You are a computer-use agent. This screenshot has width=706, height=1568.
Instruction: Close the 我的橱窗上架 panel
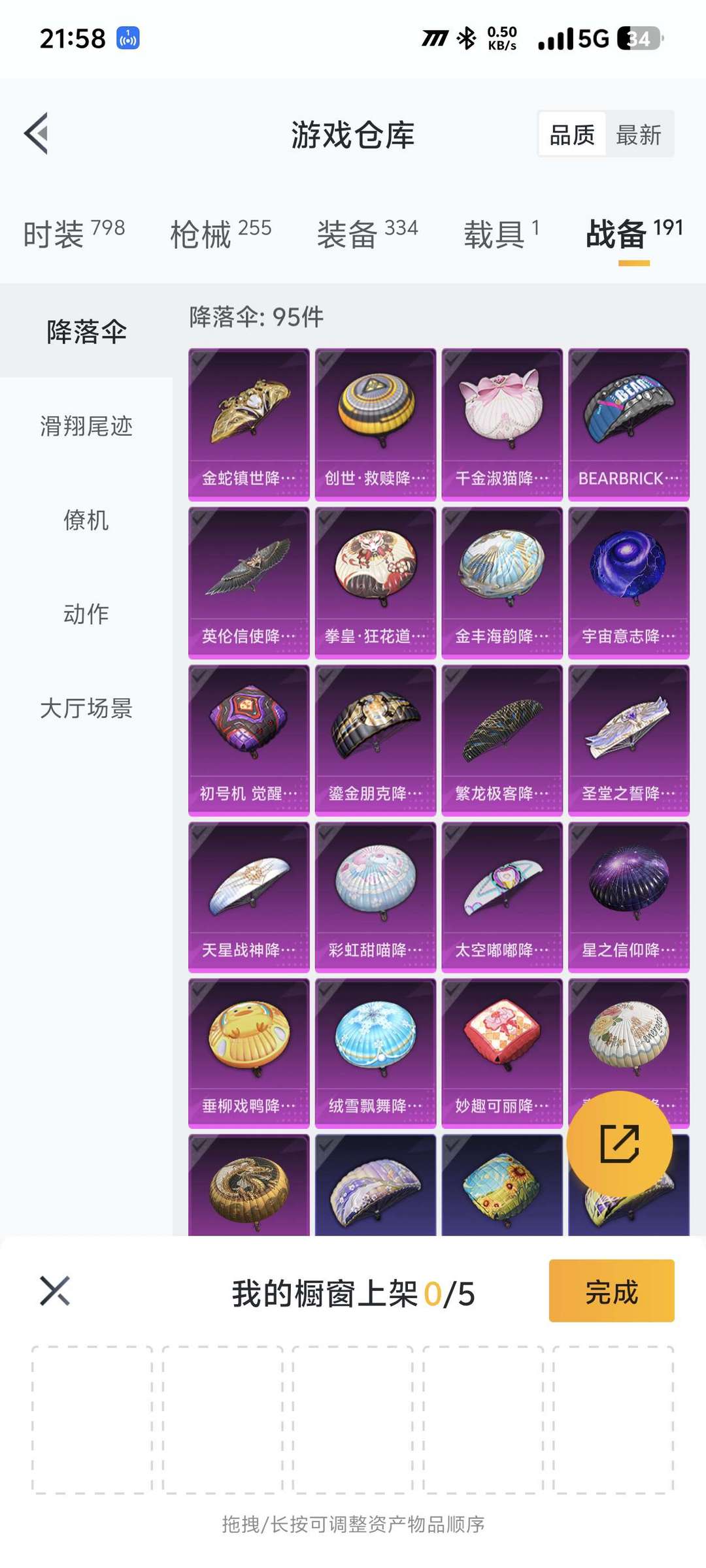(55, 1290)
